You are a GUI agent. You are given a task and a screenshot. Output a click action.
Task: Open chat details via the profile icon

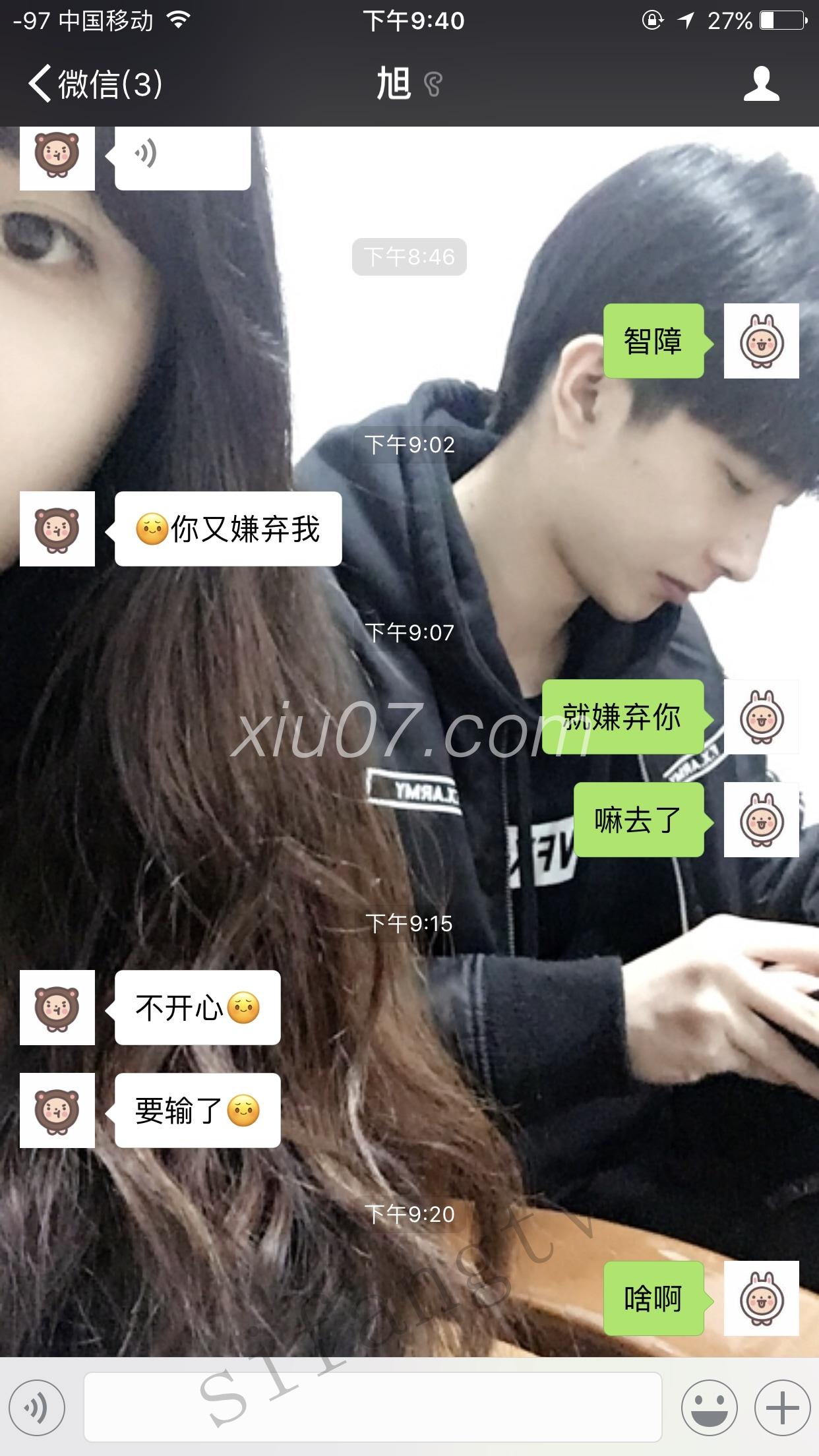coord(761,84)
